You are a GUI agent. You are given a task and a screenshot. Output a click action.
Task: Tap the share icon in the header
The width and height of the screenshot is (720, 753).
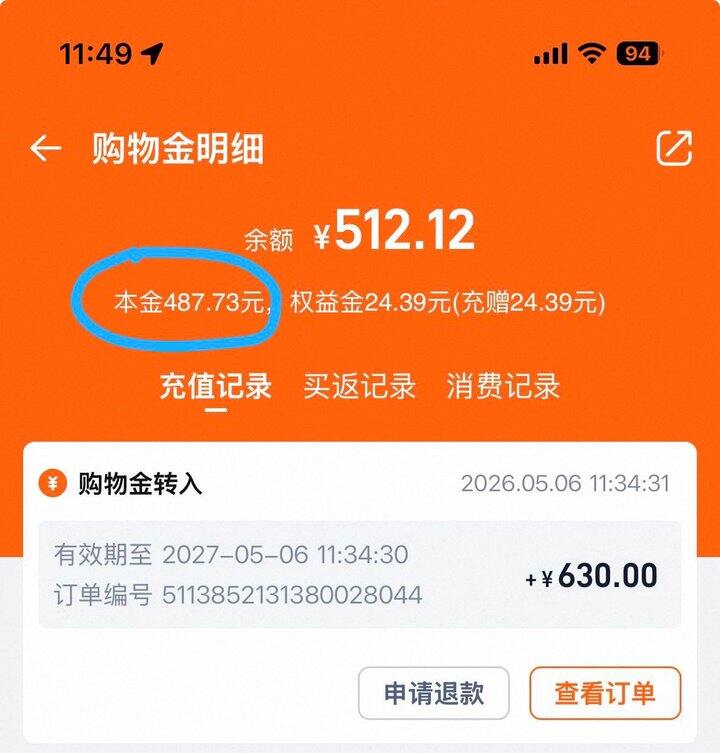[674, 147]
